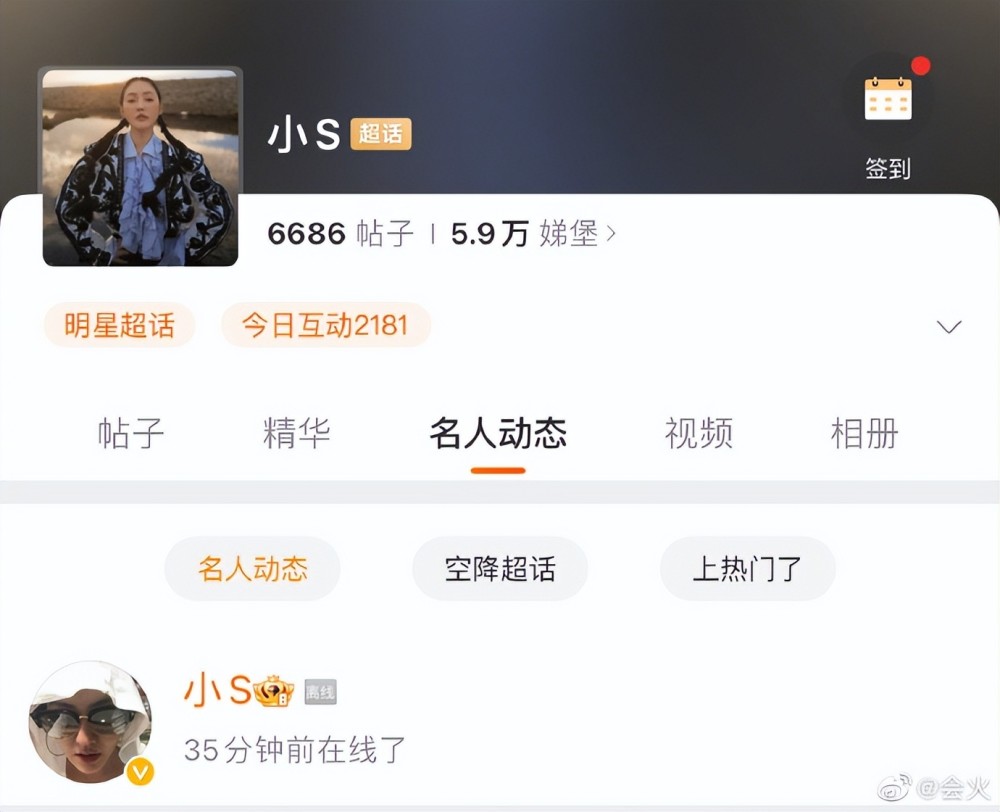Switch to the 精华 tab
Image resolution: width=1000 pixels, height=812 pixels.
tap(297, 434)
